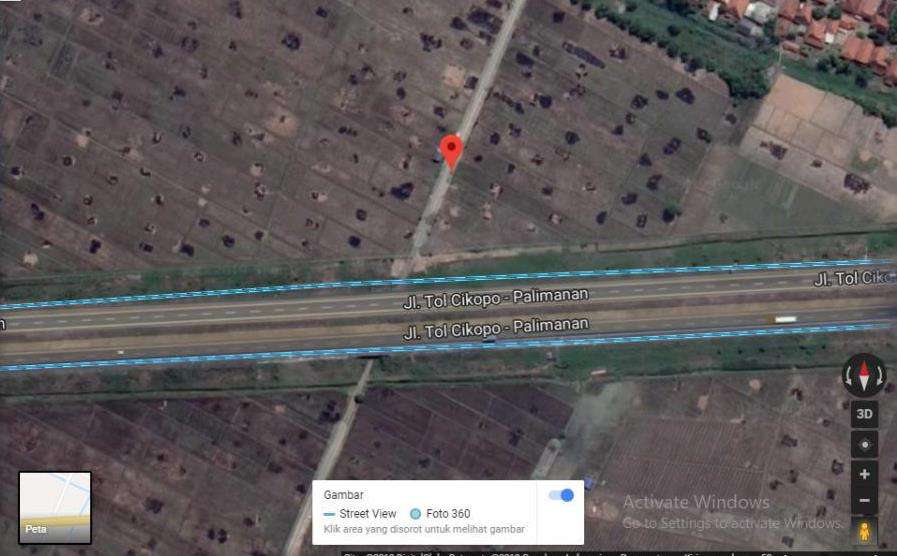Tap the red location pin marker
The height and width of the screenshot is (556, 897).
(451, 149)
